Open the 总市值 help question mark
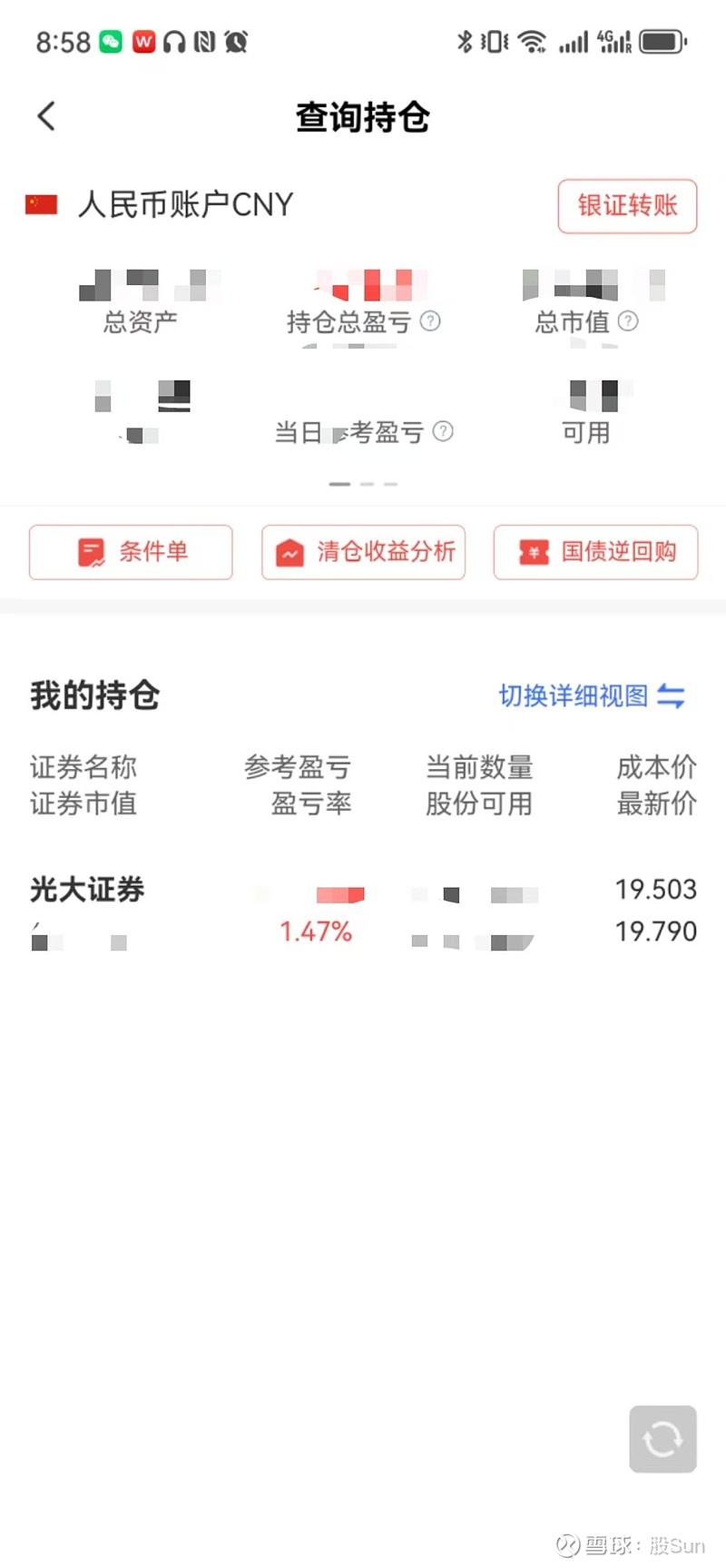 coord(627,321)
